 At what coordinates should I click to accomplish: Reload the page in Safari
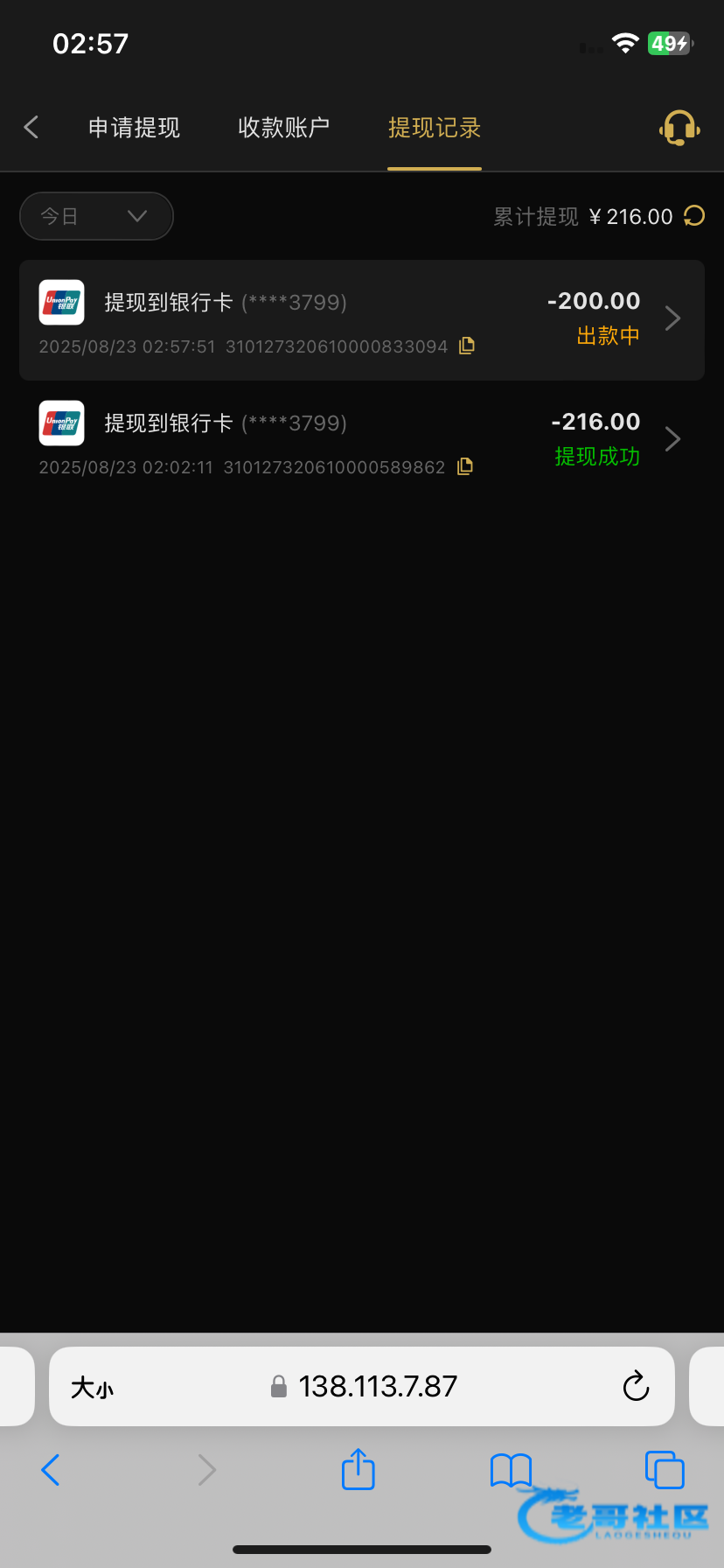pyautogui.click(x=636, y=1386)
